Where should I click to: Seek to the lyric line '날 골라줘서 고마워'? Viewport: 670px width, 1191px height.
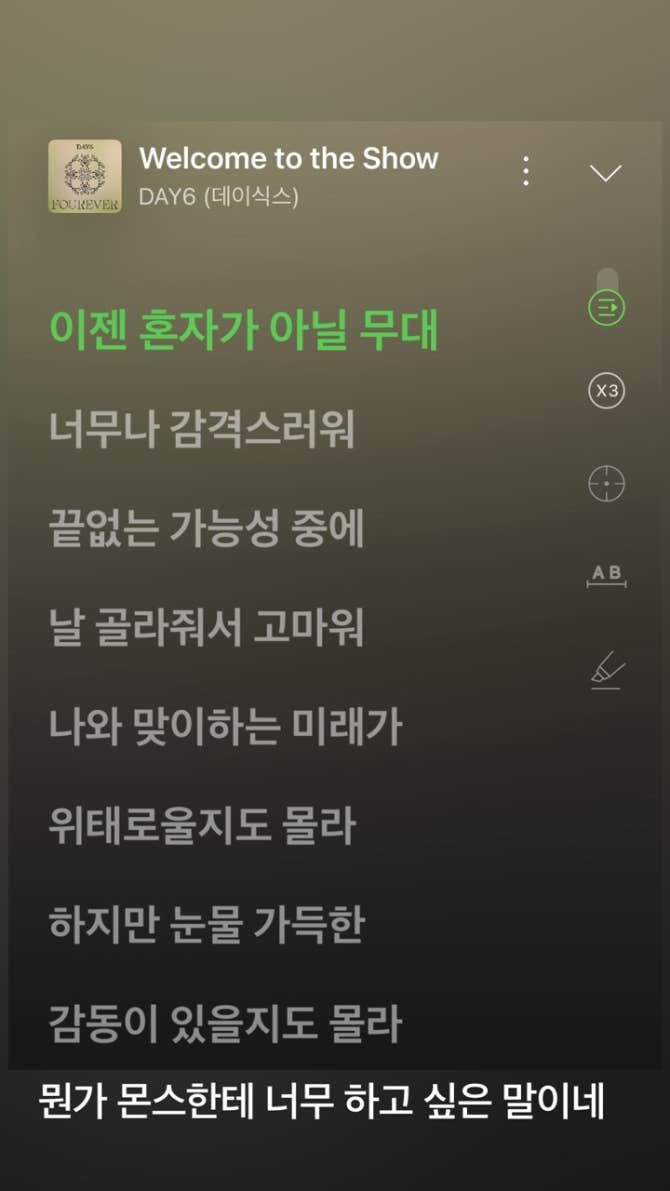click(206, 628)
